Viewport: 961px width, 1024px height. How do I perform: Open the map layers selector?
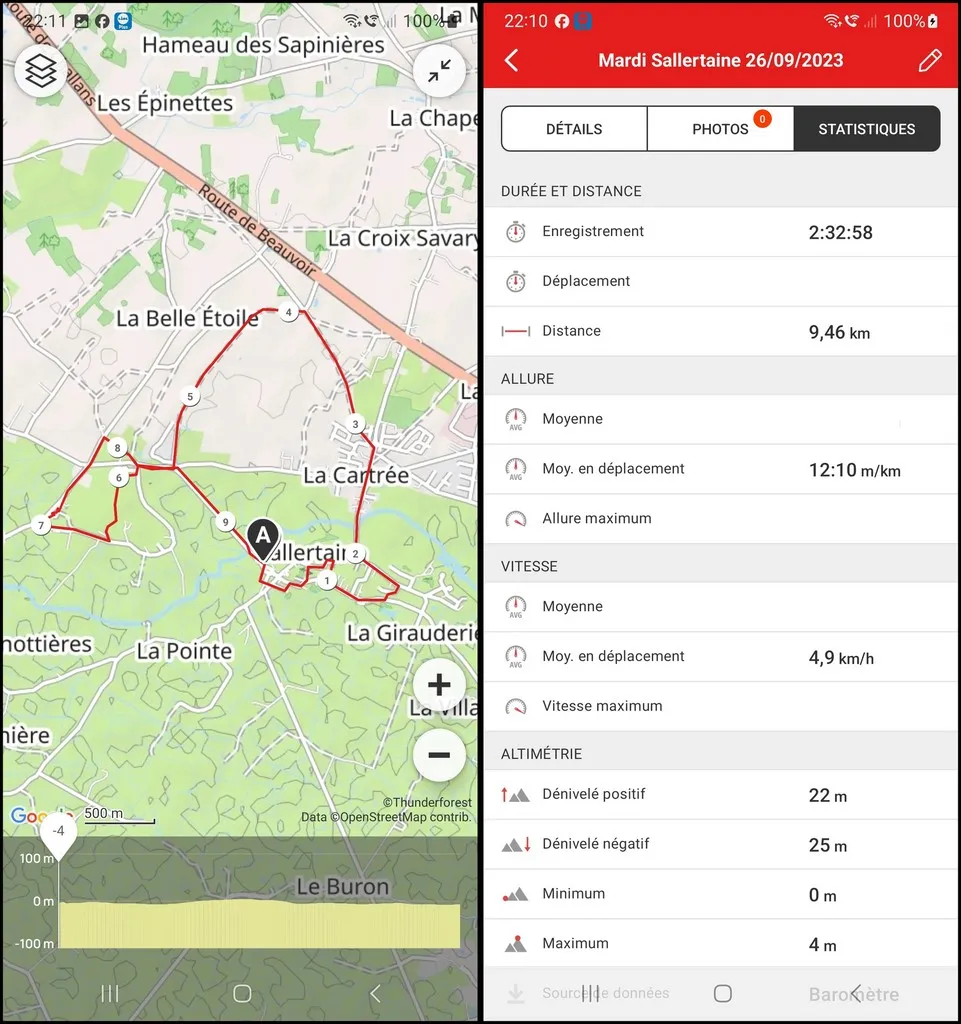click(40, 70)
